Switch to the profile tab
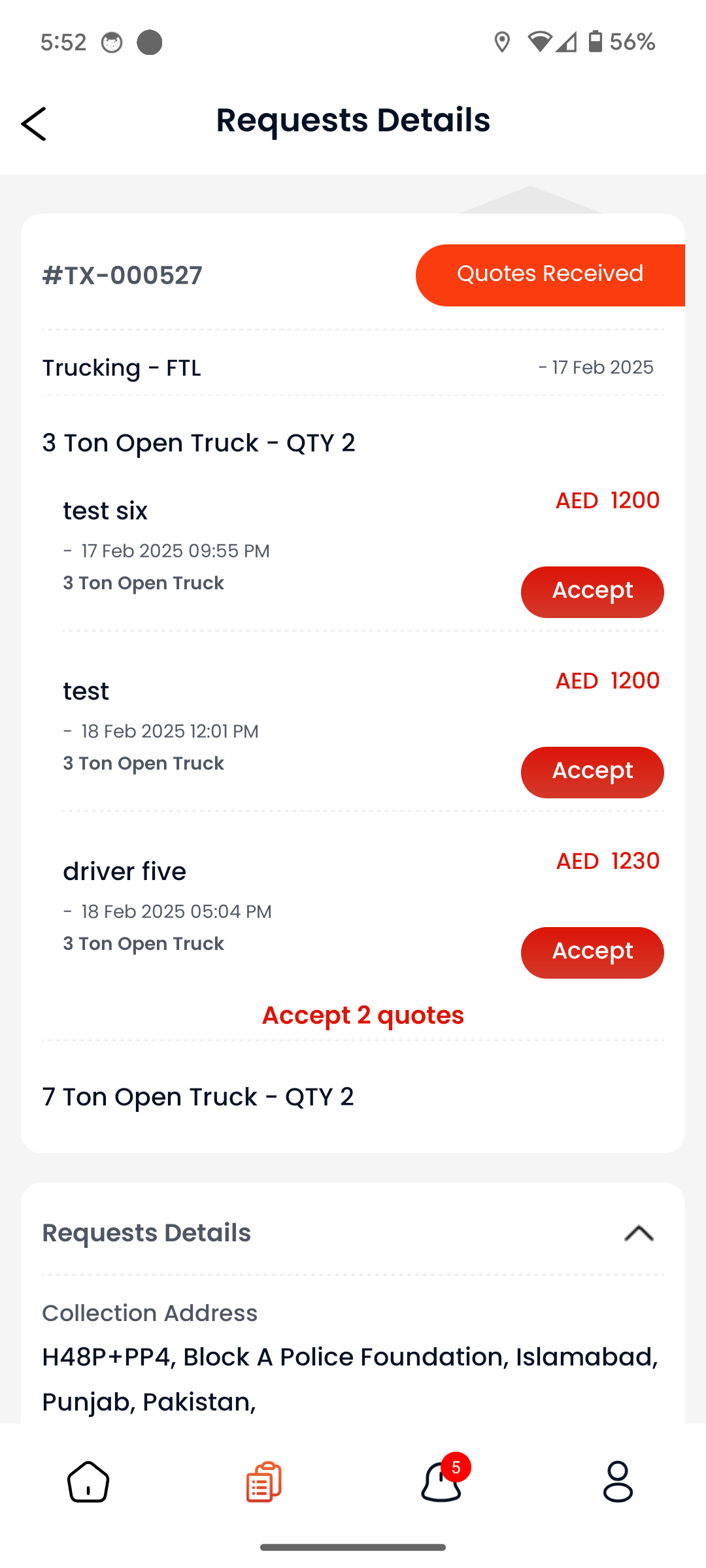Screen dimensions: 706x1568 618,1482
